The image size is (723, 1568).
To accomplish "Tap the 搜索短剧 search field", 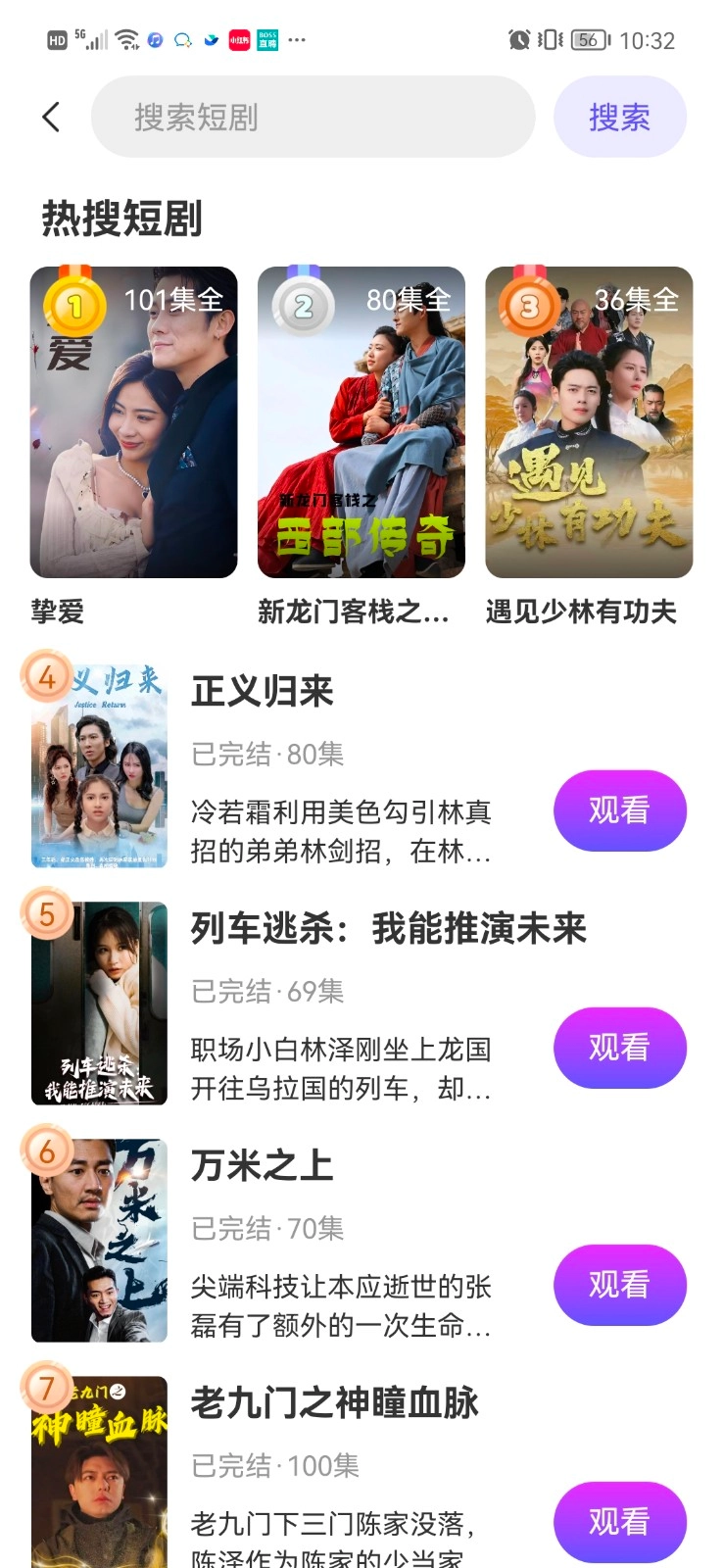I will (313, 118).
